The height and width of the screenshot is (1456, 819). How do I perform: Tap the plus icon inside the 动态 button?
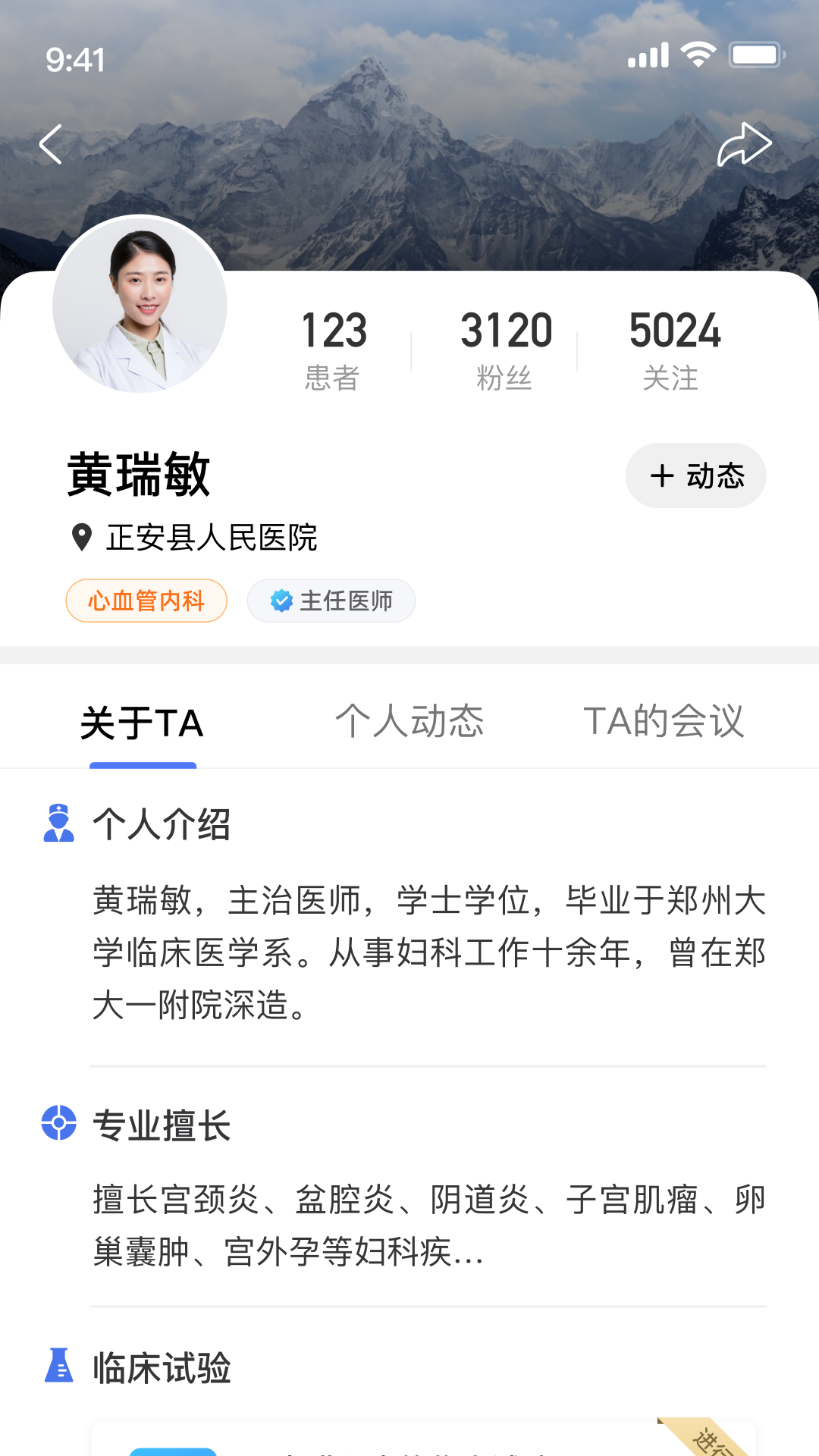tap(663, 475)
